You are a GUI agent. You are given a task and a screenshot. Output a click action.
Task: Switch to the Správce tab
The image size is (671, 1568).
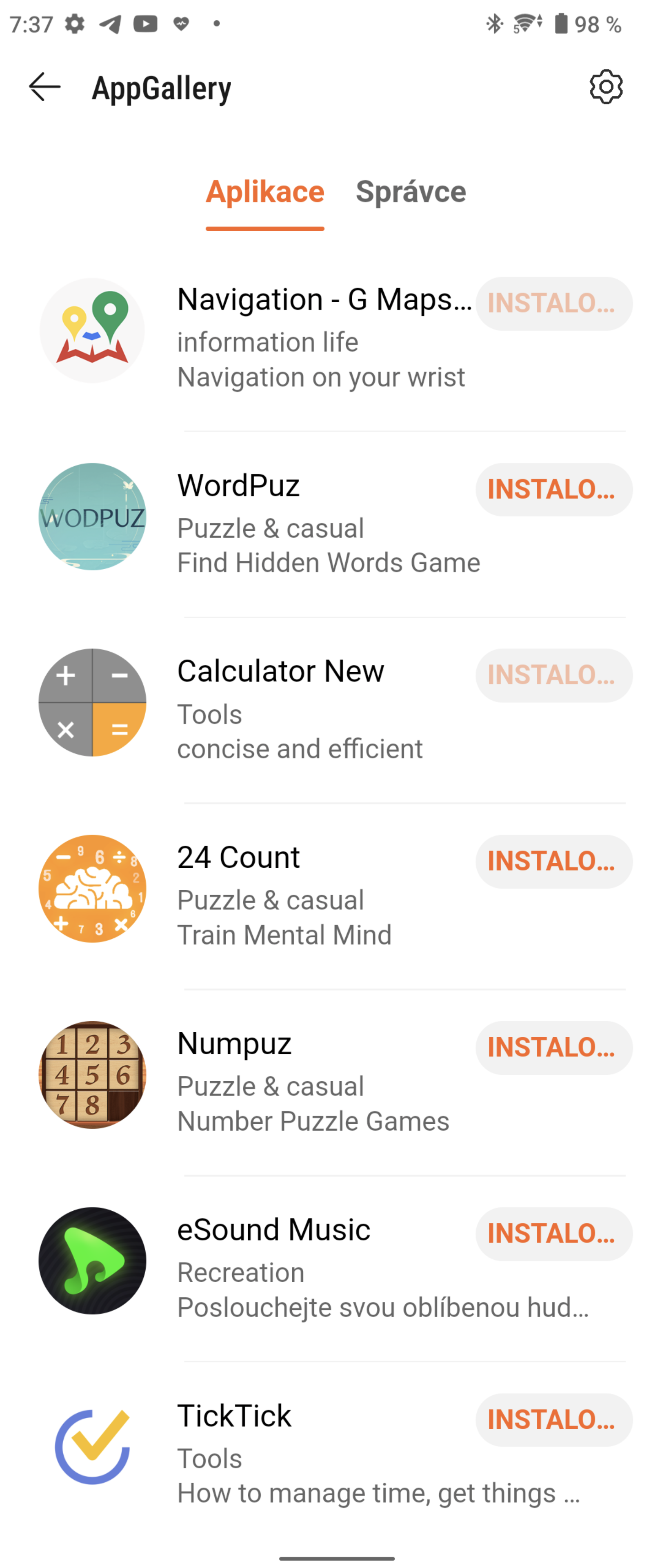411,192
